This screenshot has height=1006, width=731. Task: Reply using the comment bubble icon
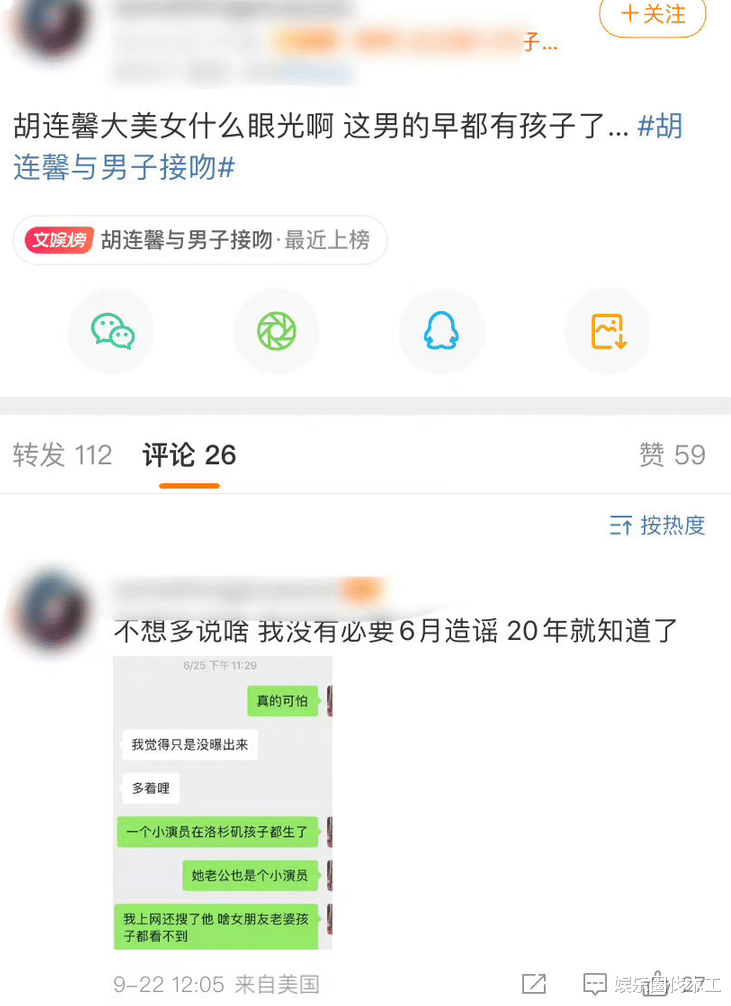tap(596, 983)
